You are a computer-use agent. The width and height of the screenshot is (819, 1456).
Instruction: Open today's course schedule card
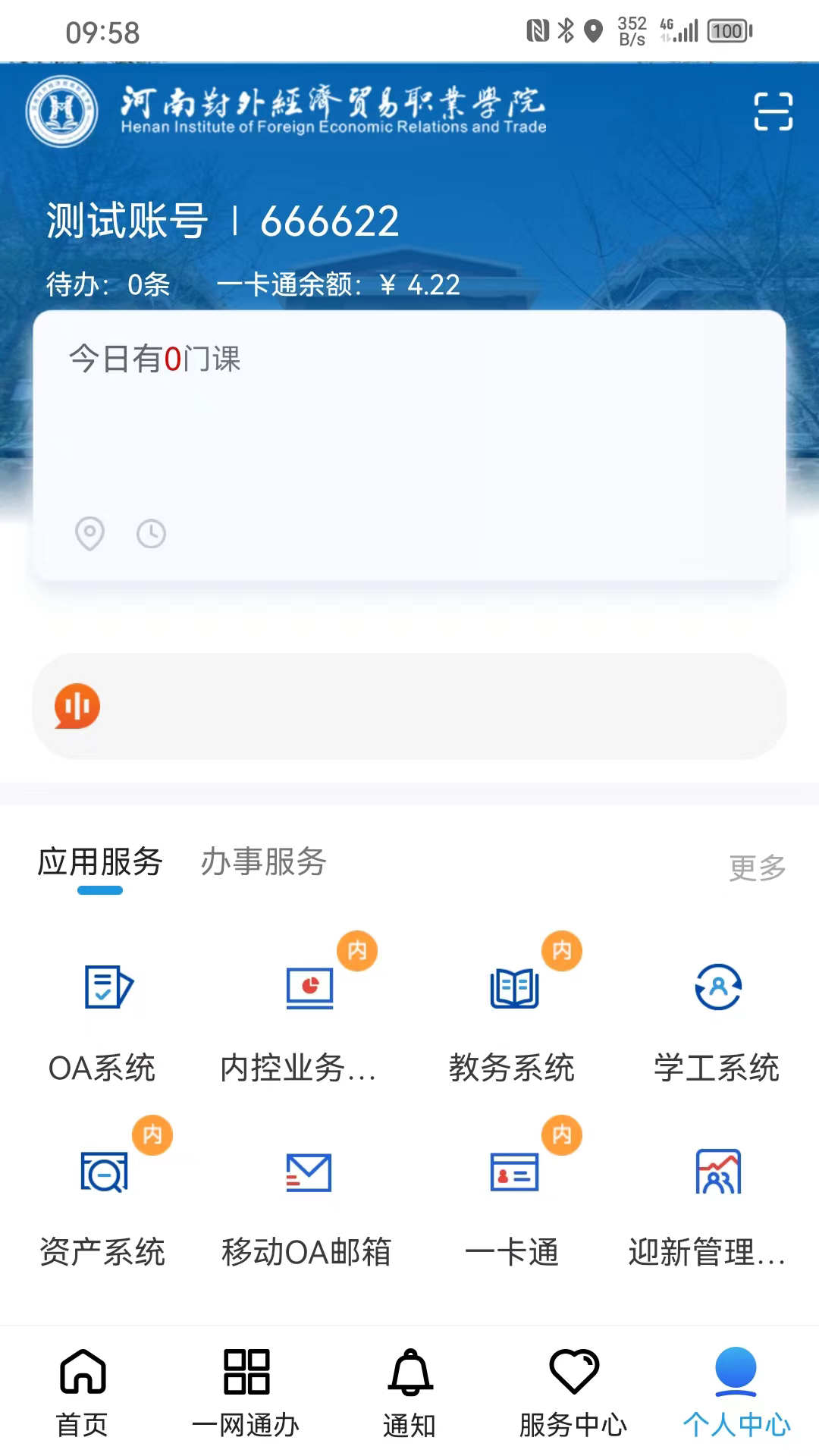tap(409, 445)
